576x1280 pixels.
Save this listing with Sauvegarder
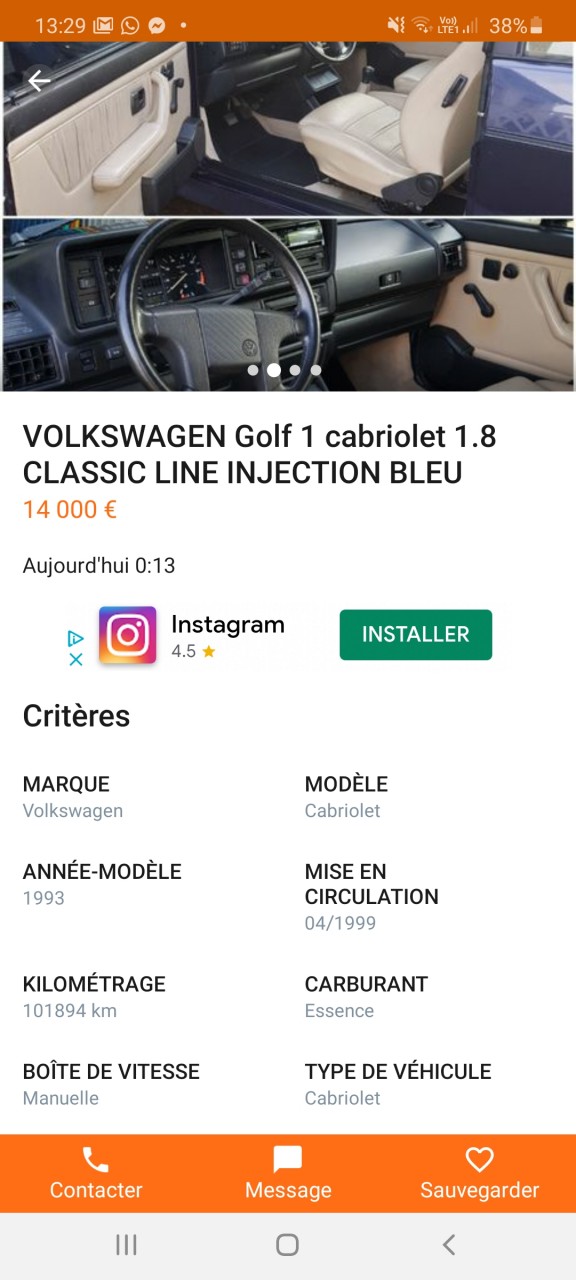[480, 1174]
